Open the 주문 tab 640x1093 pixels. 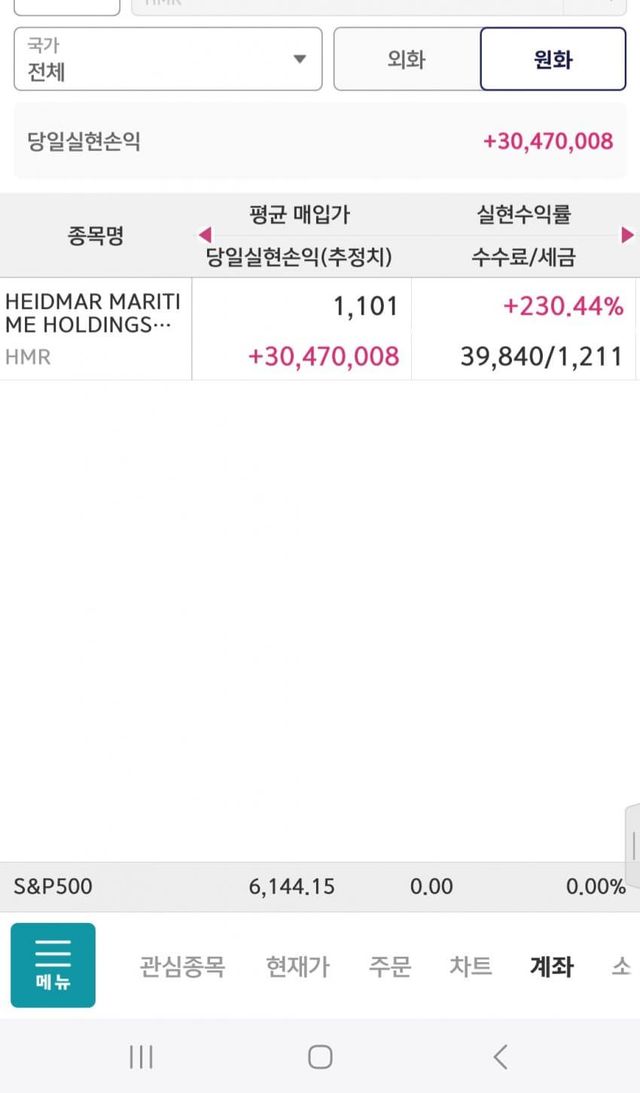pyautogui.click(x=389, y=967)
